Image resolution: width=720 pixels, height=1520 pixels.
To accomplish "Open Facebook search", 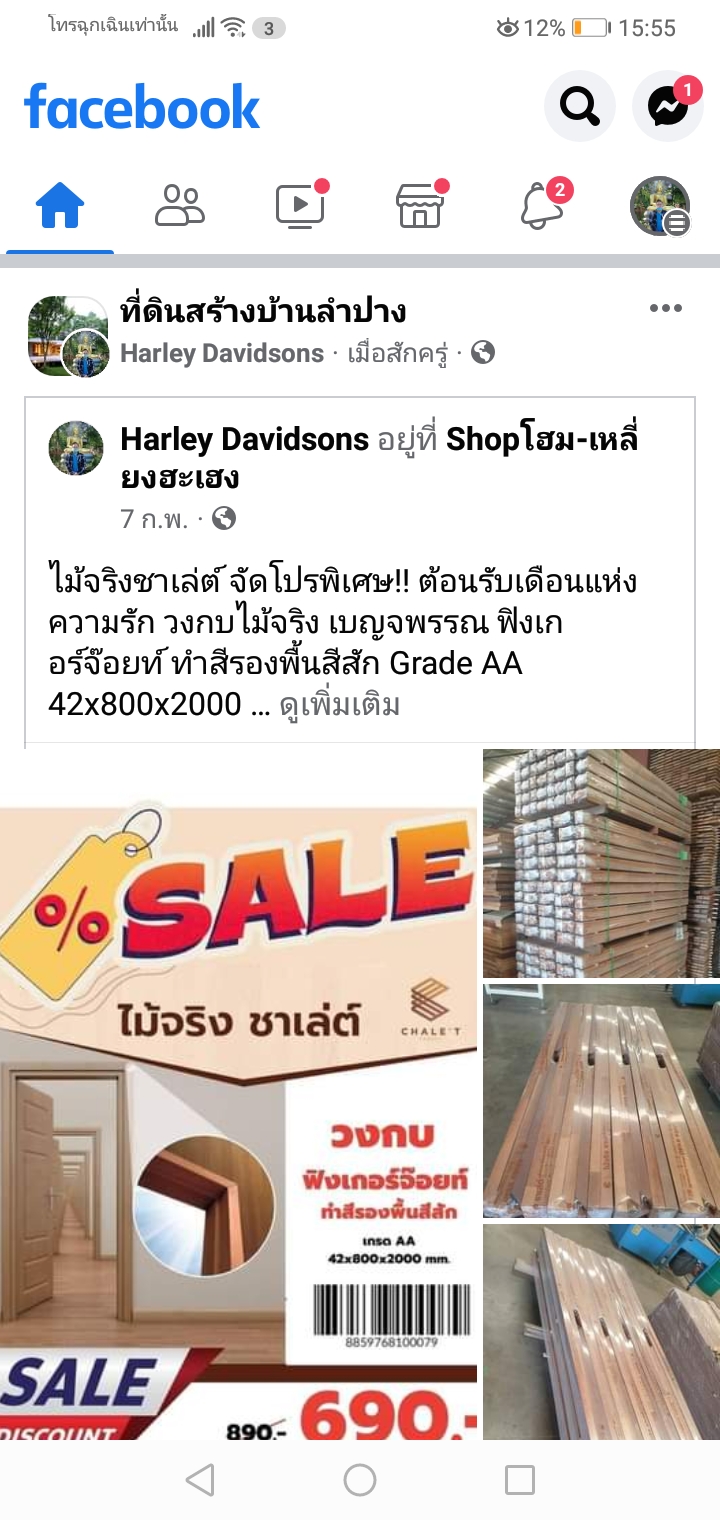I will tap(579, 105).
